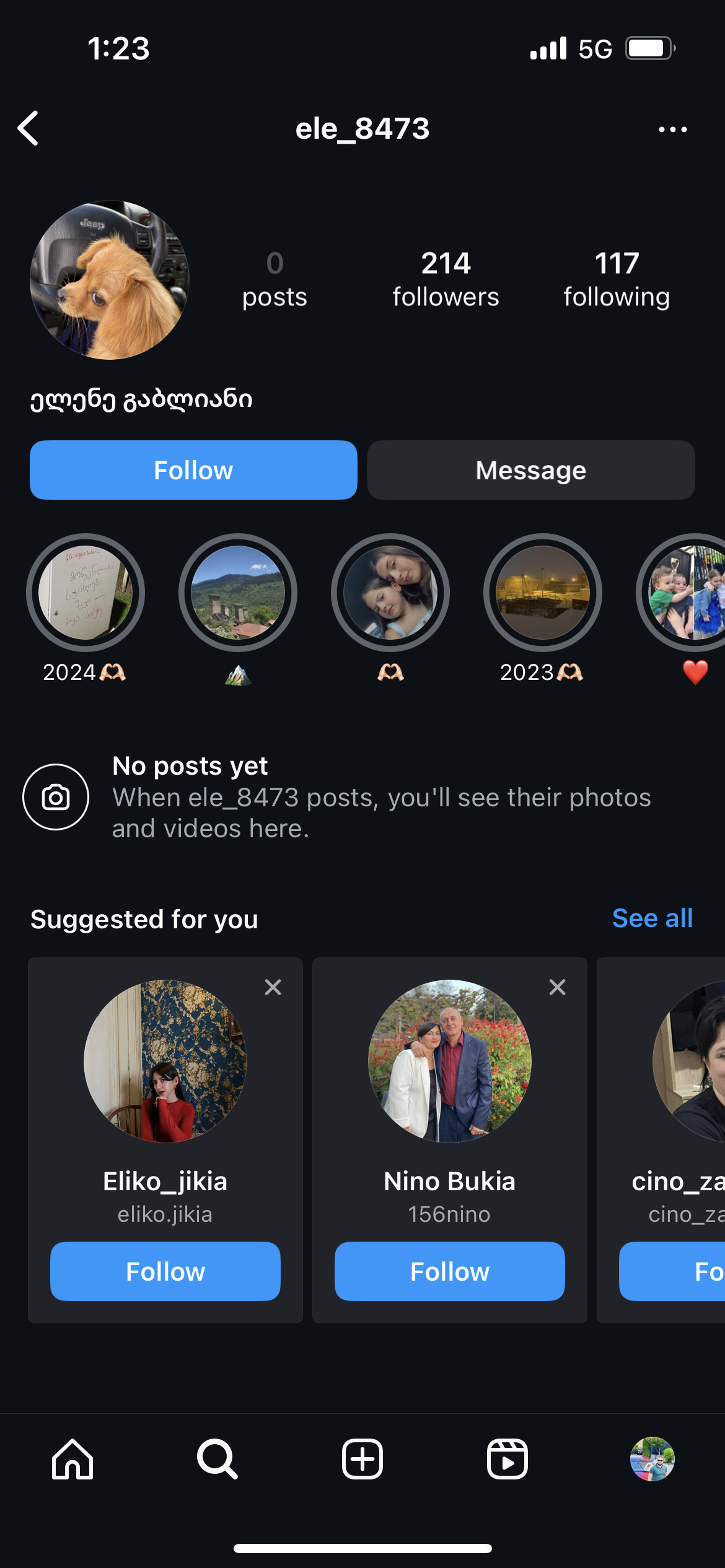Screen dimensions: 725x1568
Task: Follow Eliko_jikia
Action: tap(165, 1271)
